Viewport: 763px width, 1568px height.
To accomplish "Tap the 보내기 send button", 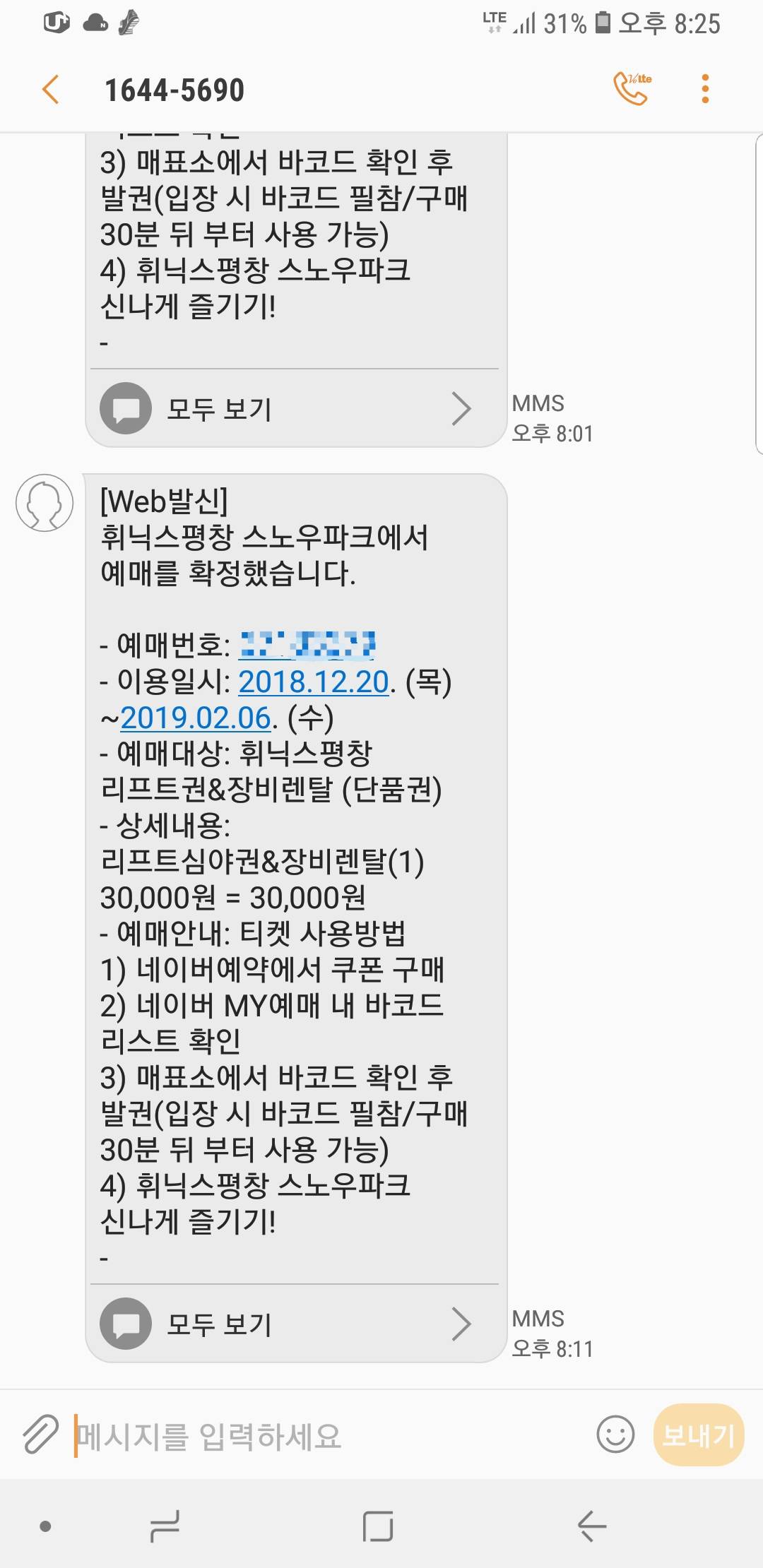I will point(698,1435).
